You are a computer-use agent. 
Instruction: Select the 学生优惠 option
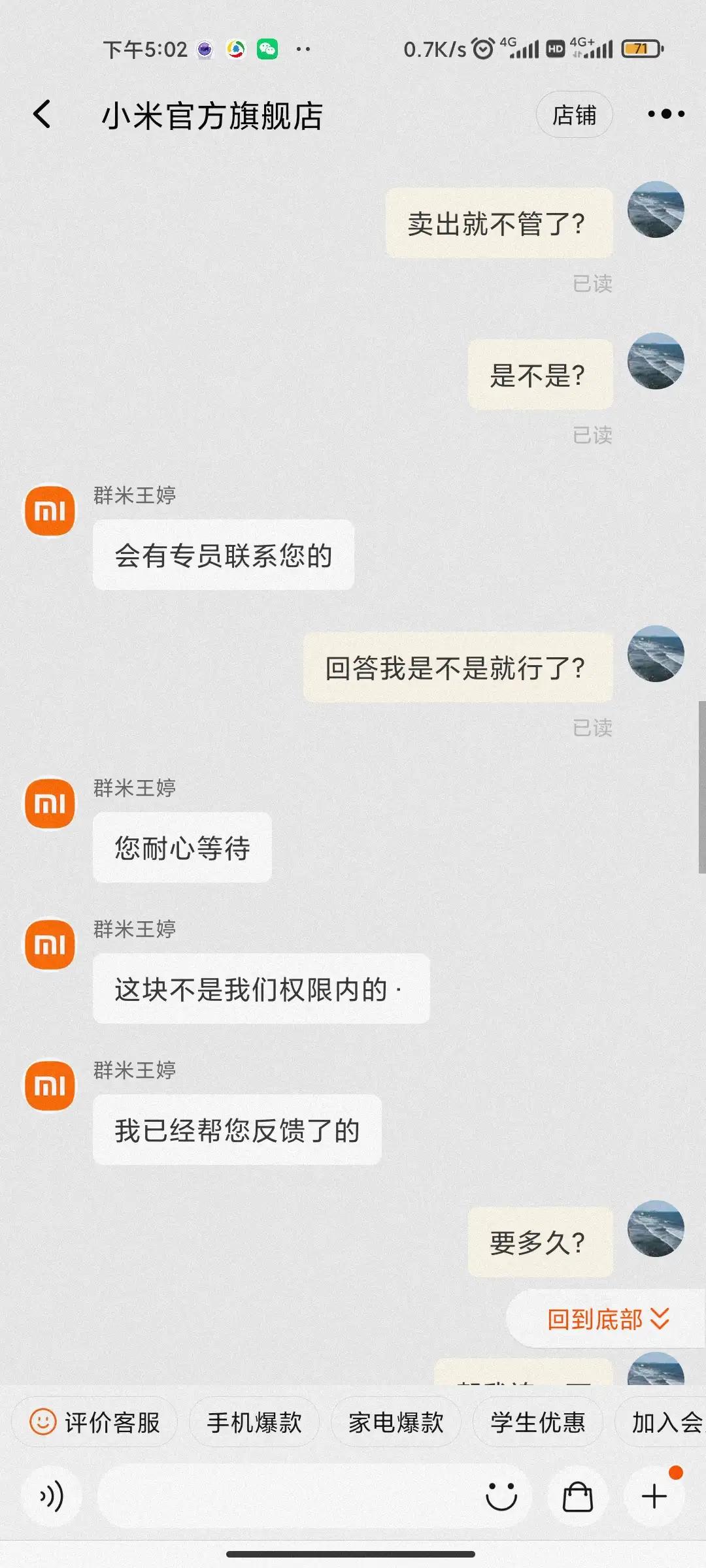(x=538, y=1422)
